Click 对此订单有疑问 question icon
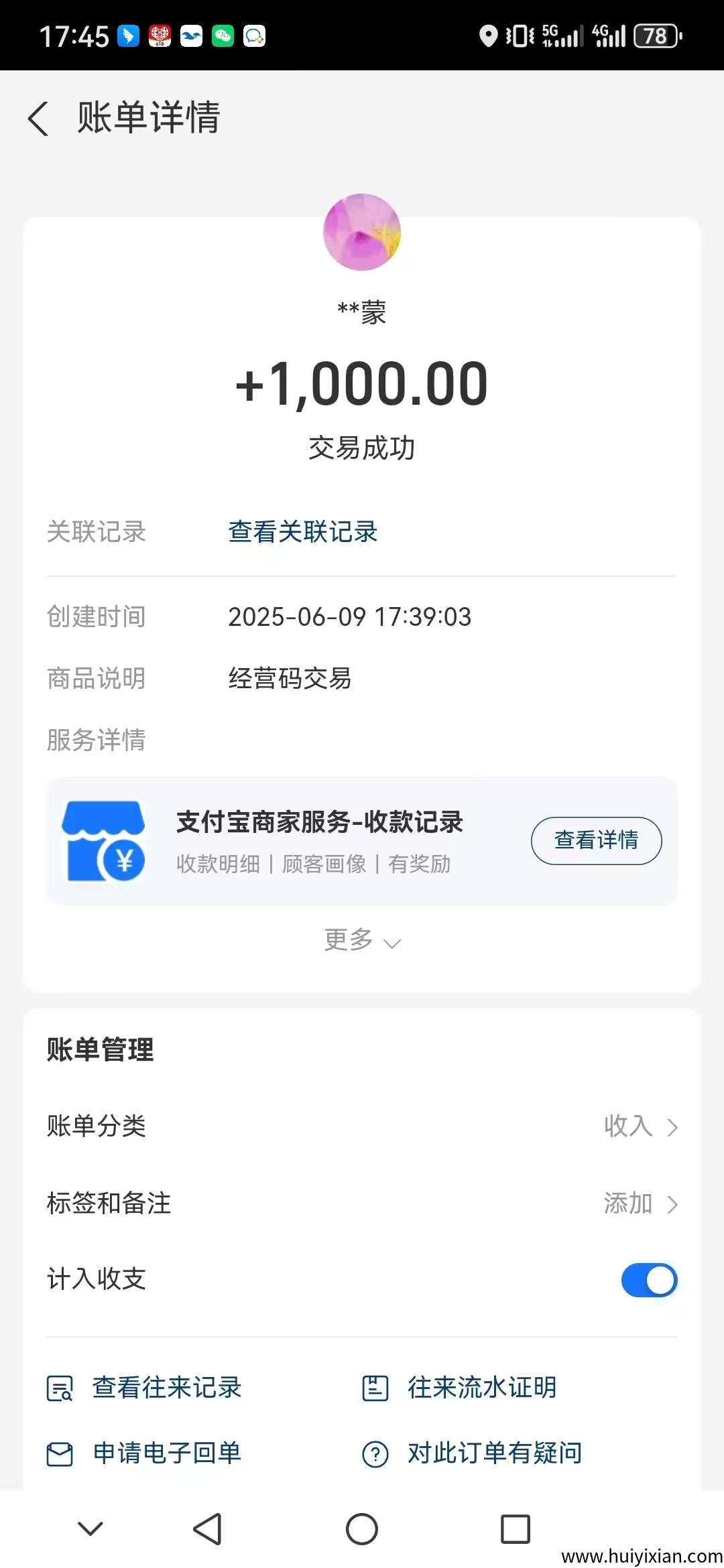The width and height of the screenshot is (724, 1568). (375, 1454)
